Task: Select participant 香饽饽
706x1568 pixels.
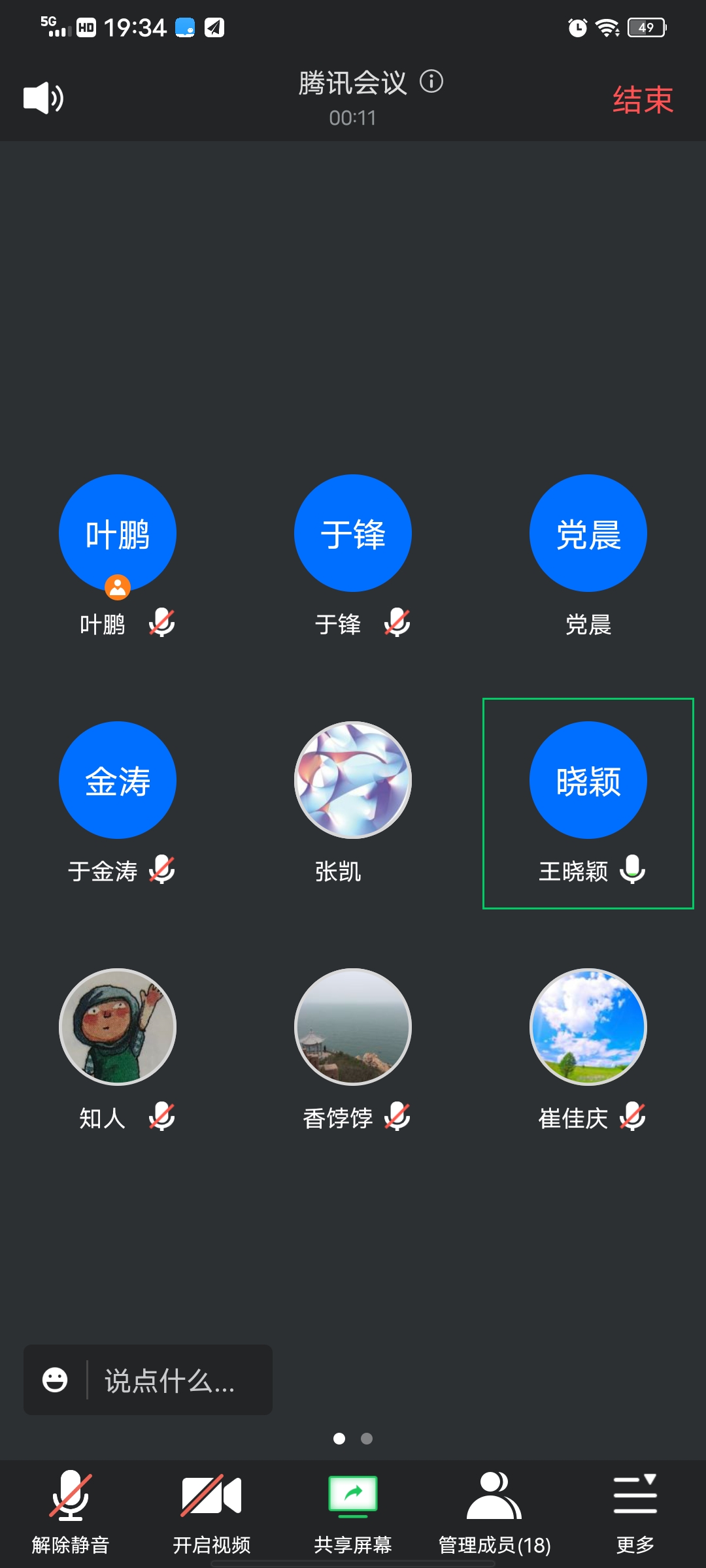Action: [x=353, y=1027]
